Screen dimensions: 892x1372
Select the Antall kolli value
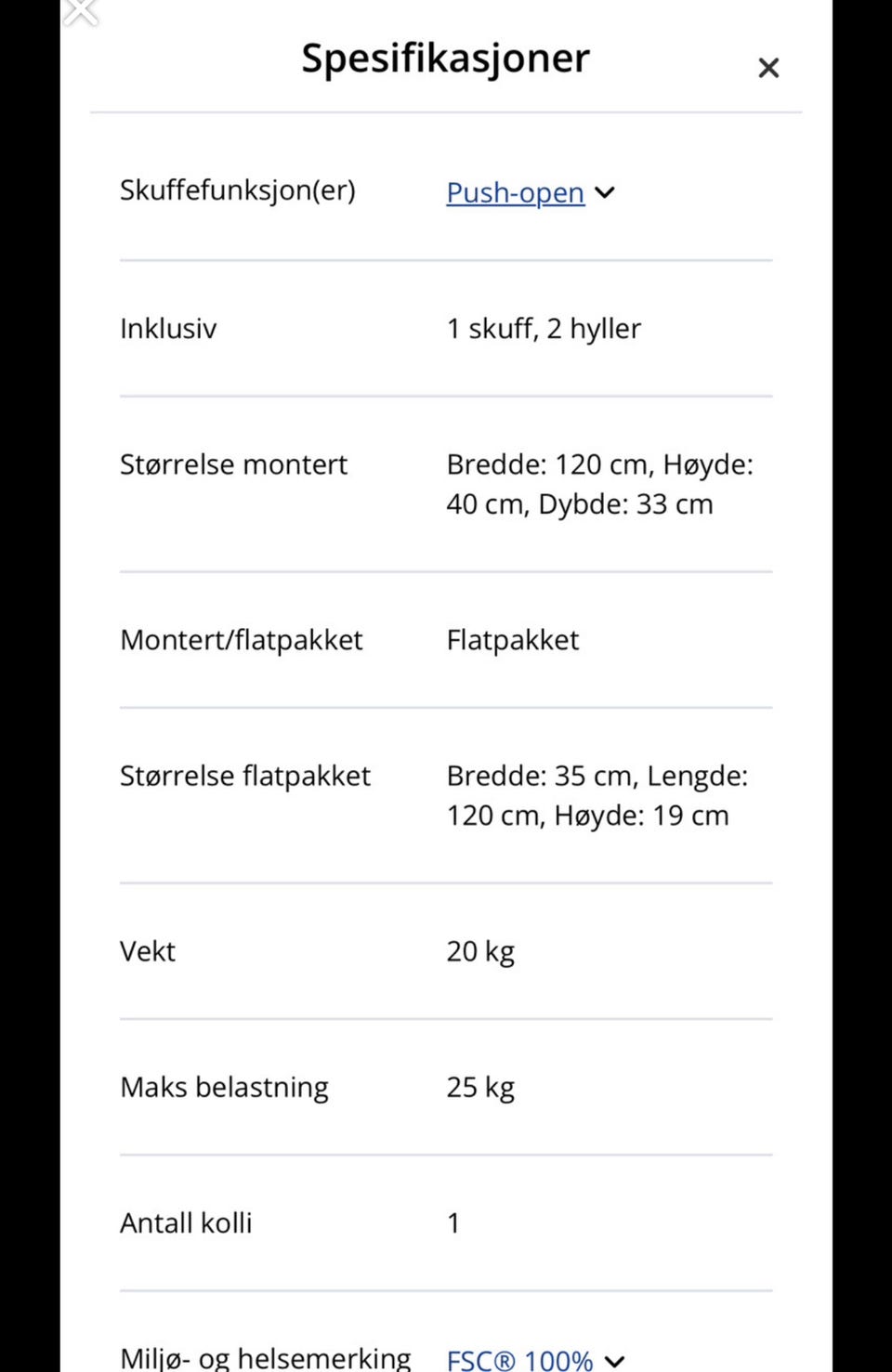click(x=453, y=1222)
